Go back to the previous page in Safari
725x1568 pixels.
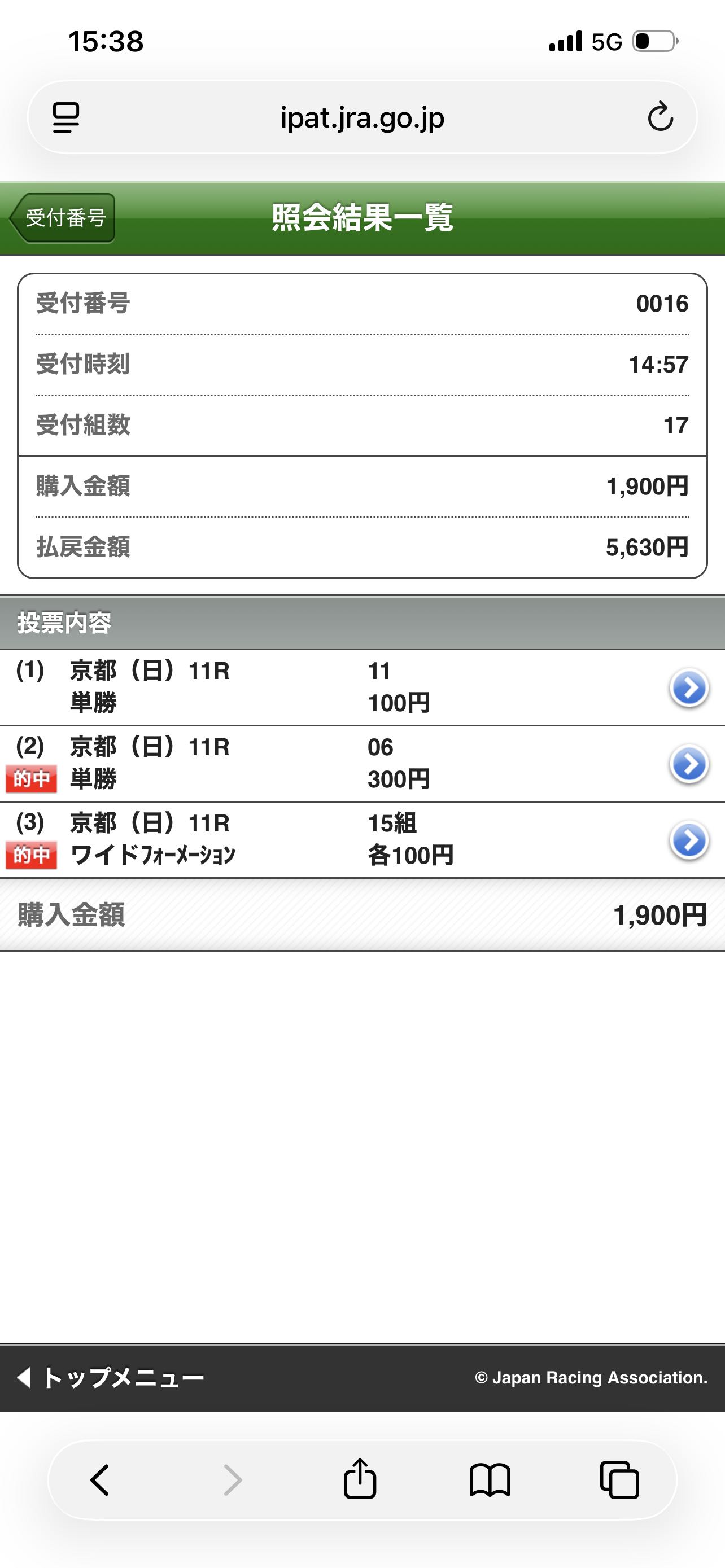(101, 1479)
